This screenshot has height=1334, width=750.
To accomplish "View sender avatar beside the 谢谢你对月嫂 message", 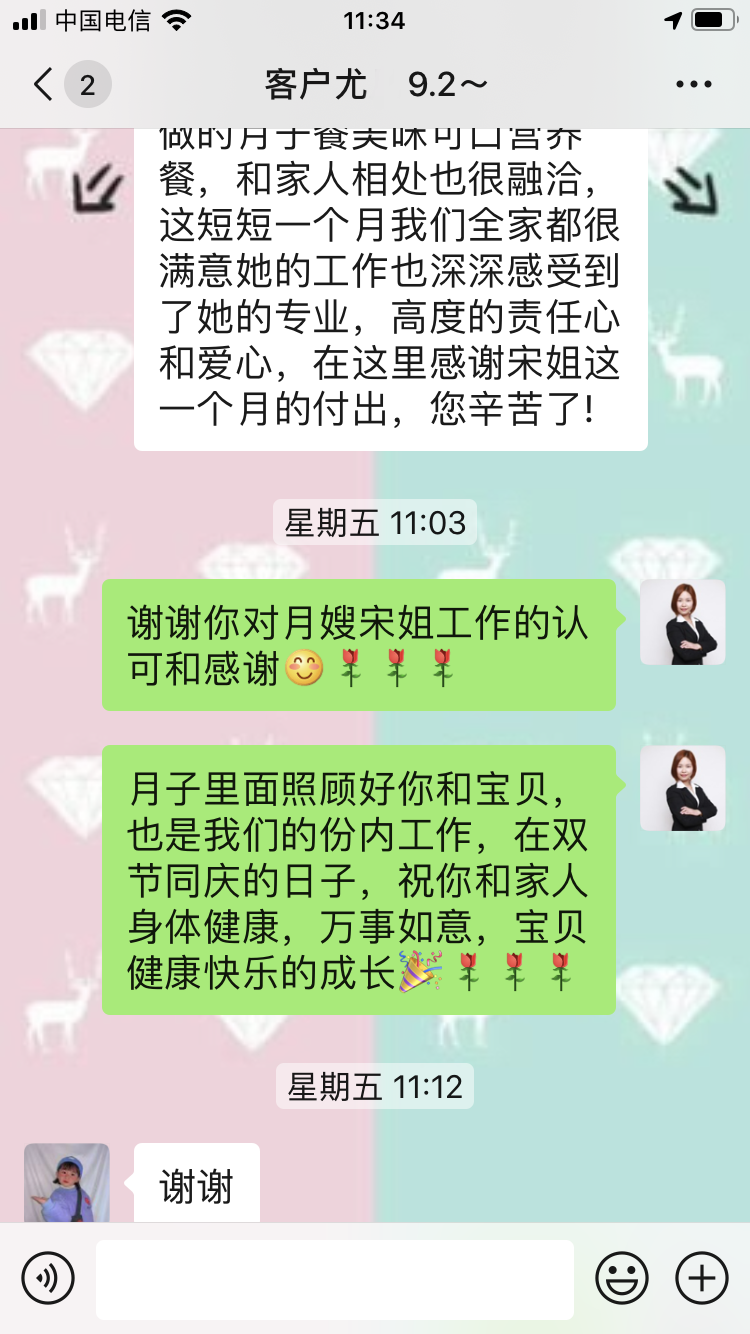I will click(682, 622).
